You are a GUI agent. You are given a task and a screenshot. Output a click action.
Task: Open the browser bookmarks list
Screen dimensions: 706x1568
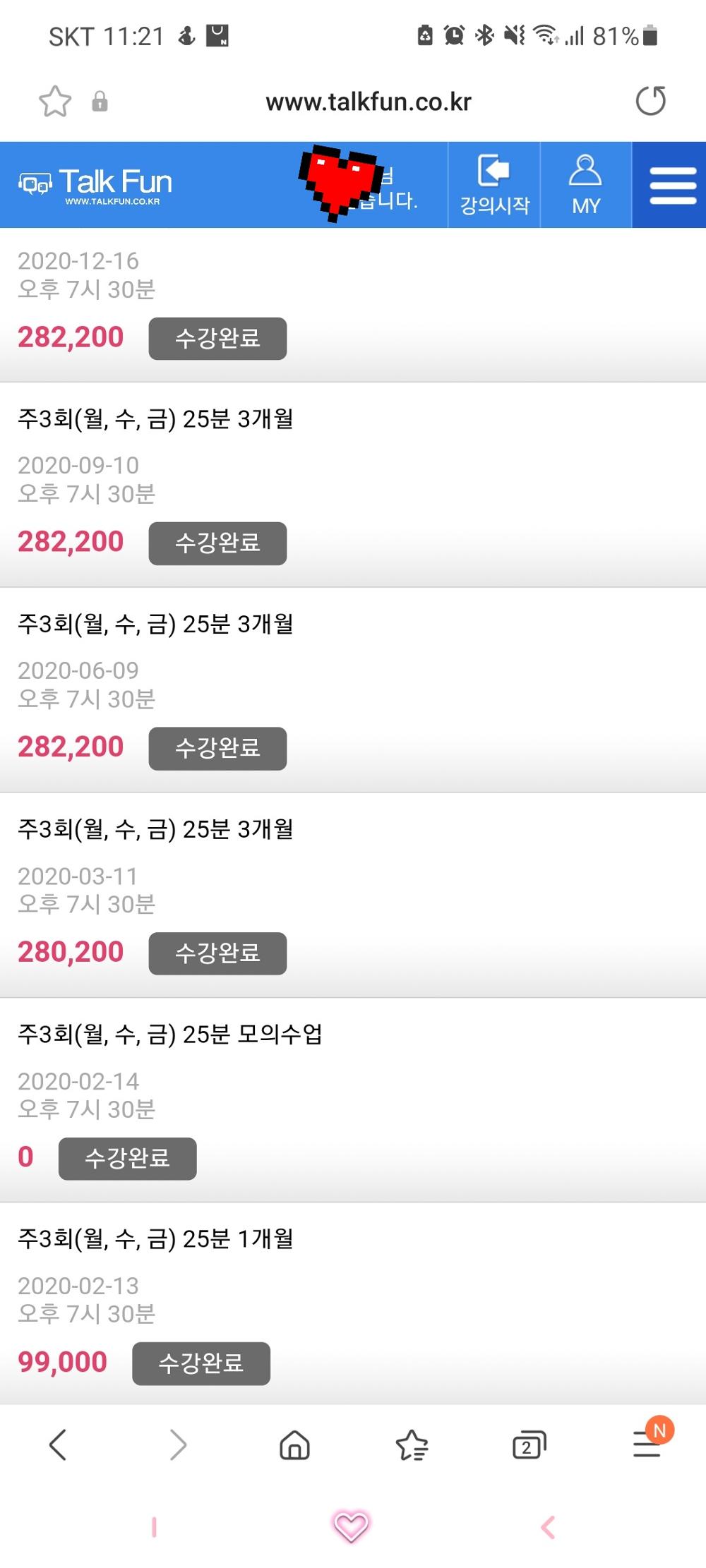tap(412, 1445)
